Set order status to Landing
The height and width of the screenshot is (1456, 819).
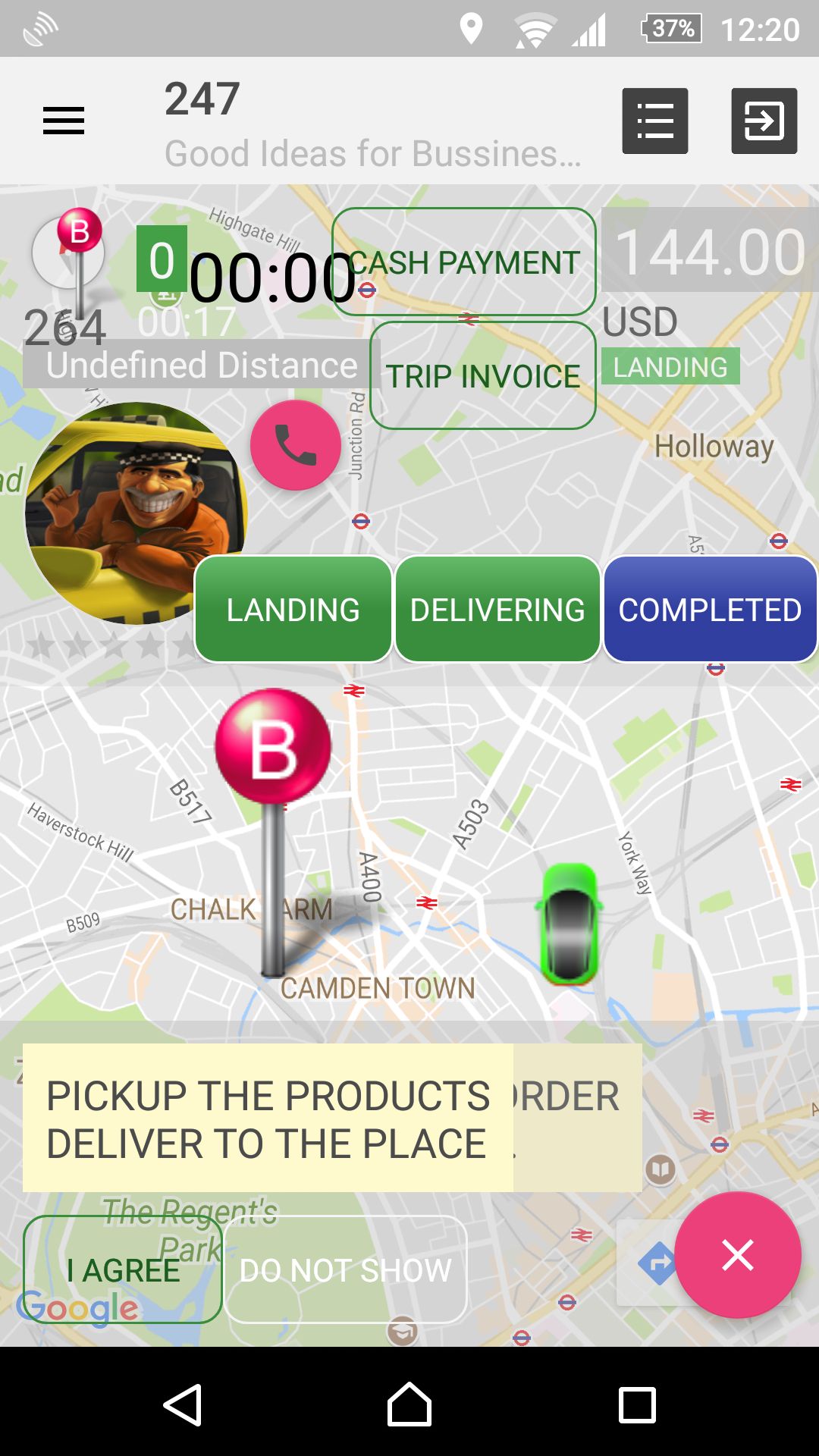coord(293,609)
